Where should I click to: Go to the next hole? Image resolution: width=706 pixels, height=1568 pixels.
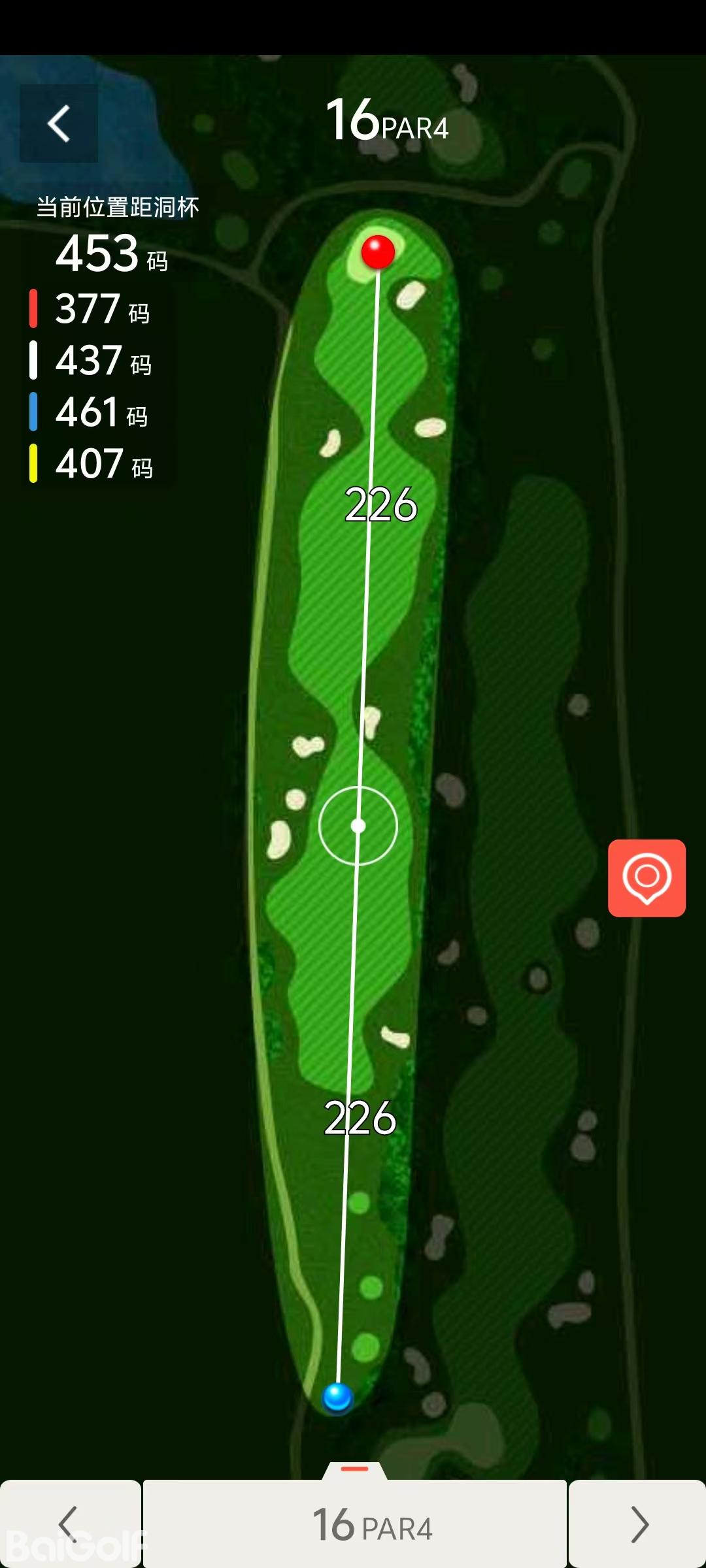point(637,1524)
